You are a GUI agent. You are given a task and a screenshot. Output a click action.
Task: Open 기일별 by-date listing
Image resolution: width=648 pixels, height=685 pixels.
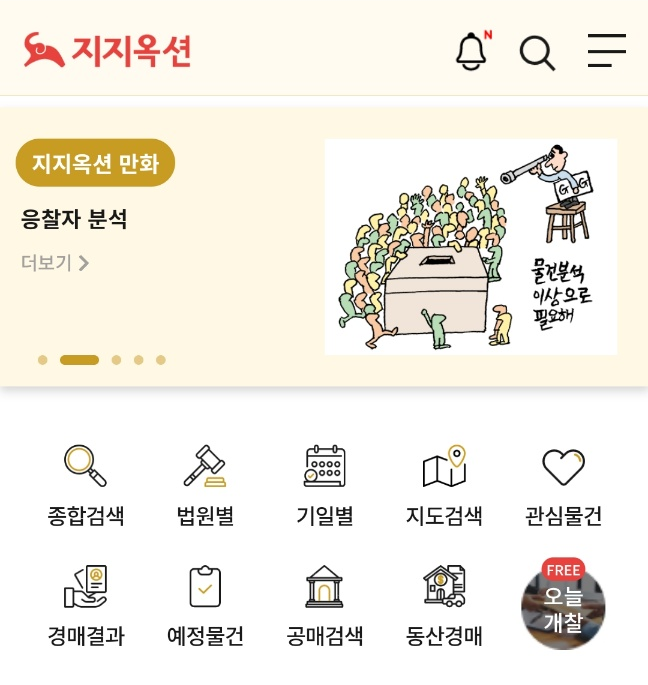pyautogui.click(x=324, y=487)
